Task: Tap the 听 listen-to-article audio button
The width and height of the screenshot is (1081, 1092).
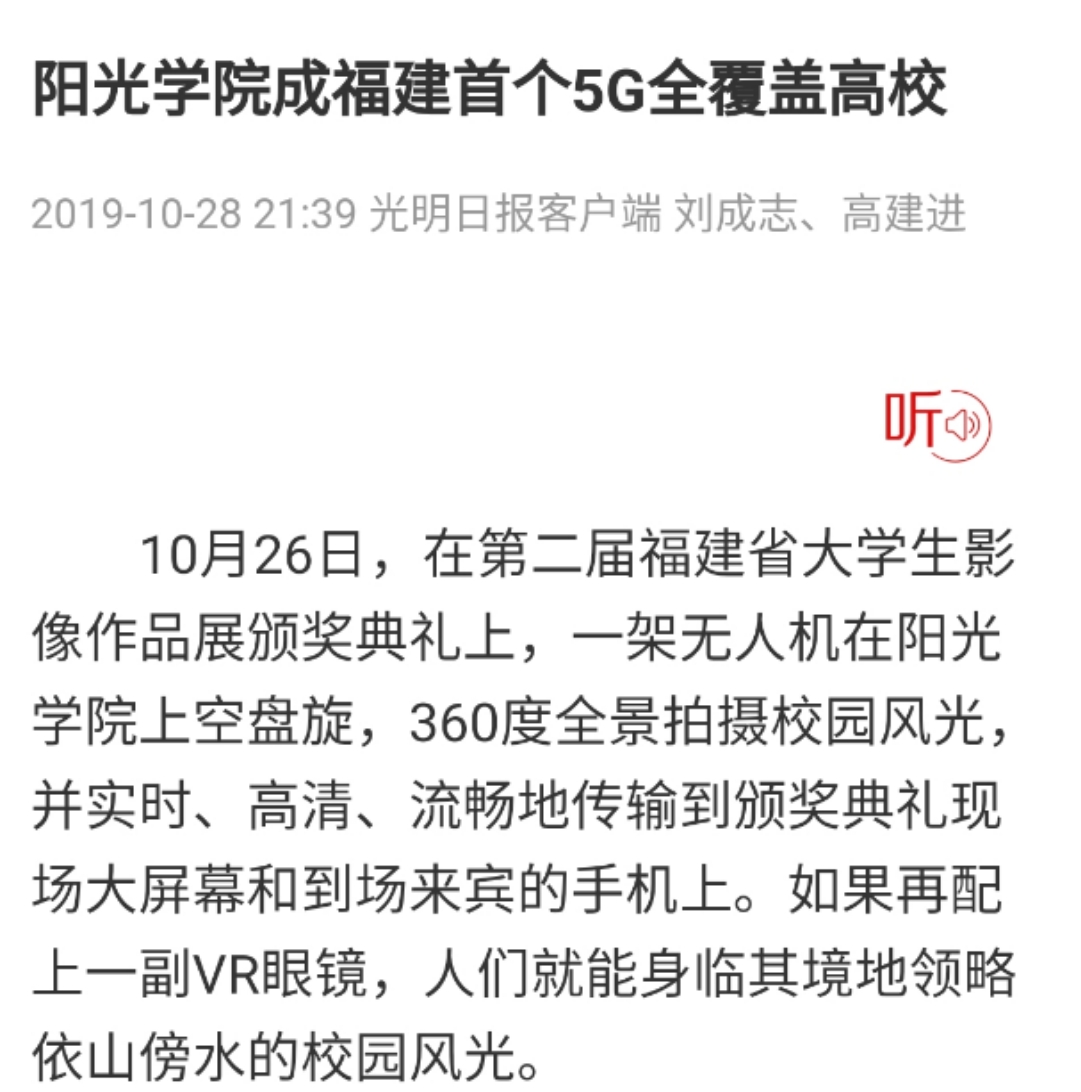Action: click(936, 425)
